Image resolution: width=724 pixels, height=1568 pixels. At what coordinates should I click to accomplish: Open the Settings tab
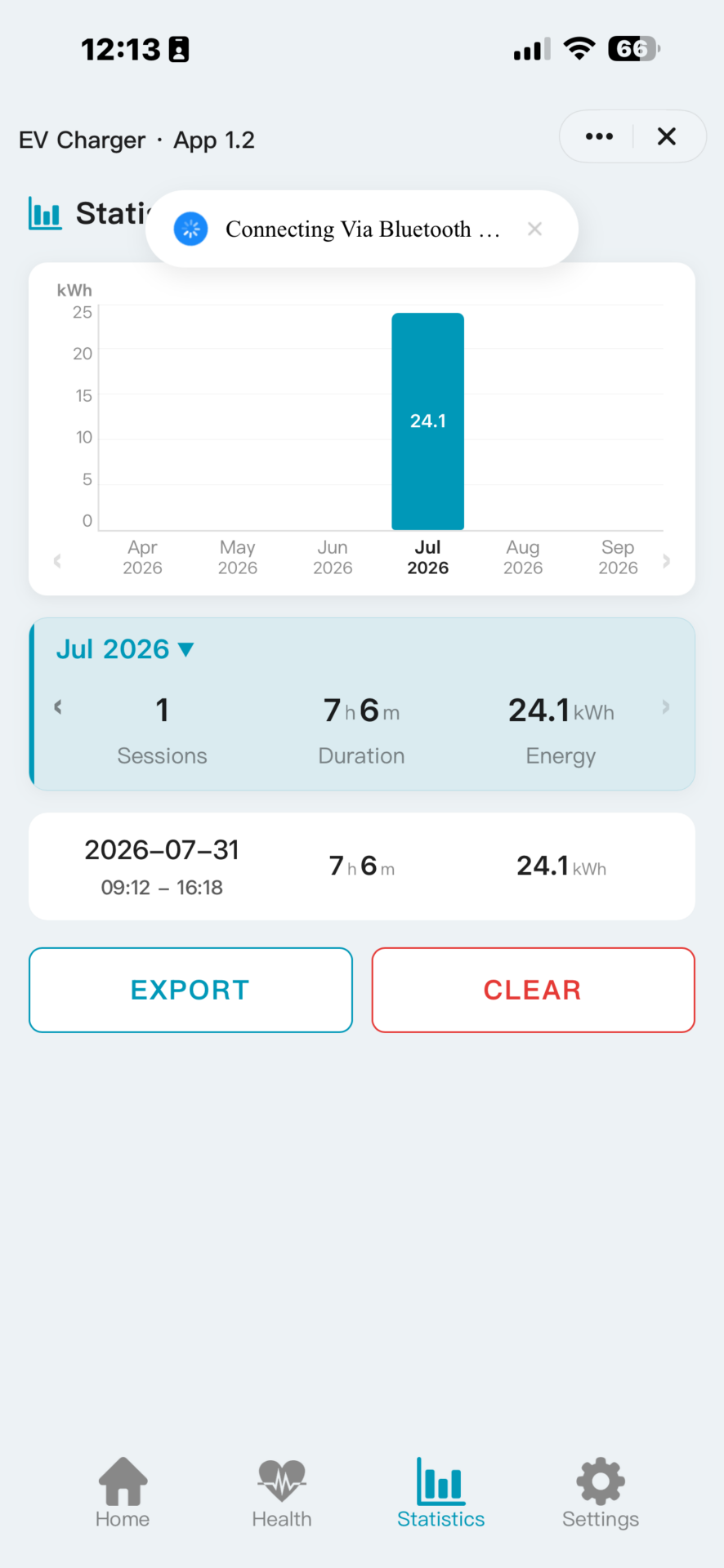tap(601, 1493)
